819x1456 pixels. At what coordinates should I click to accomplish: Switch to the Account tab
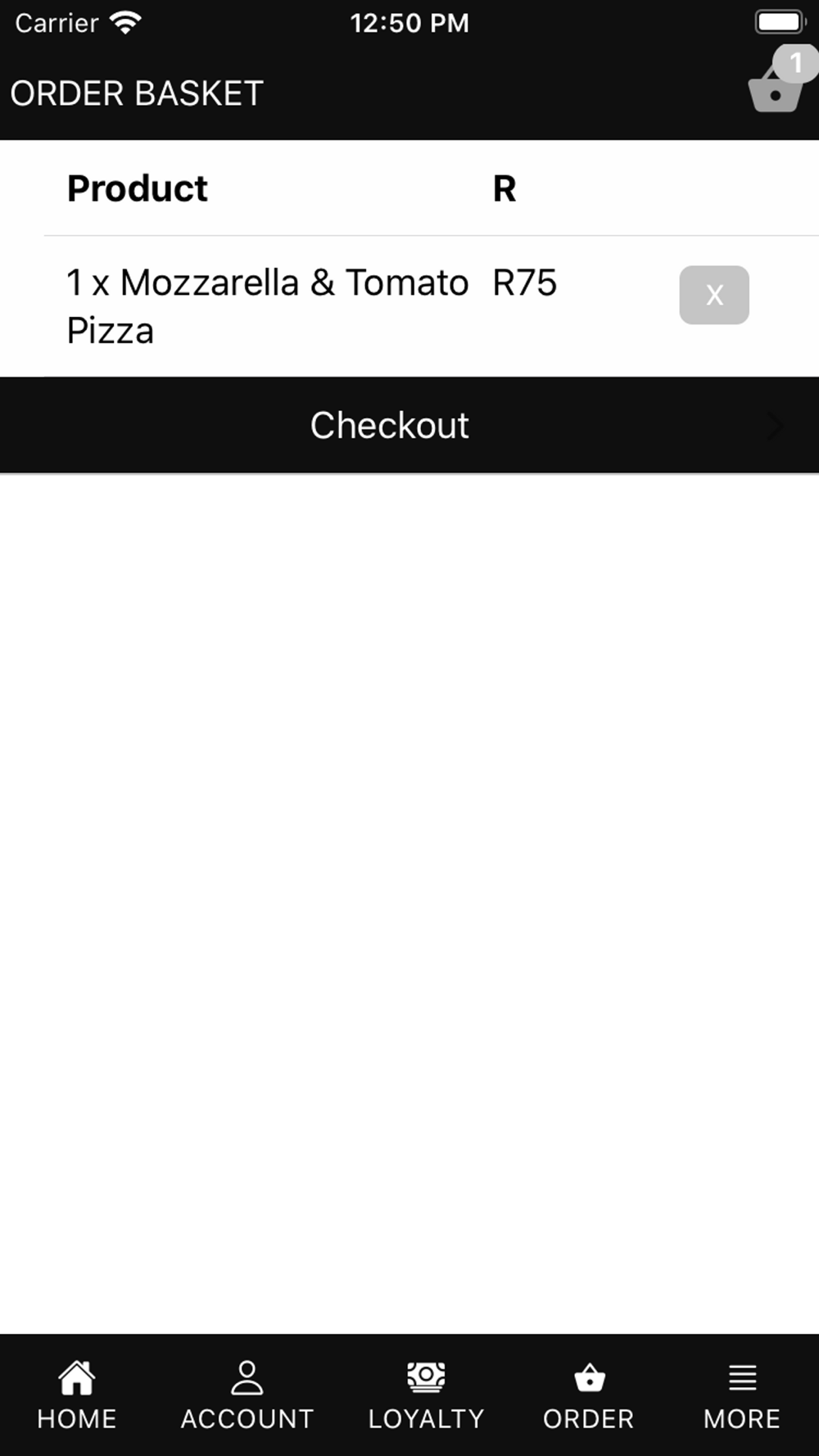pyautogui.click(x=247, y=1395)
